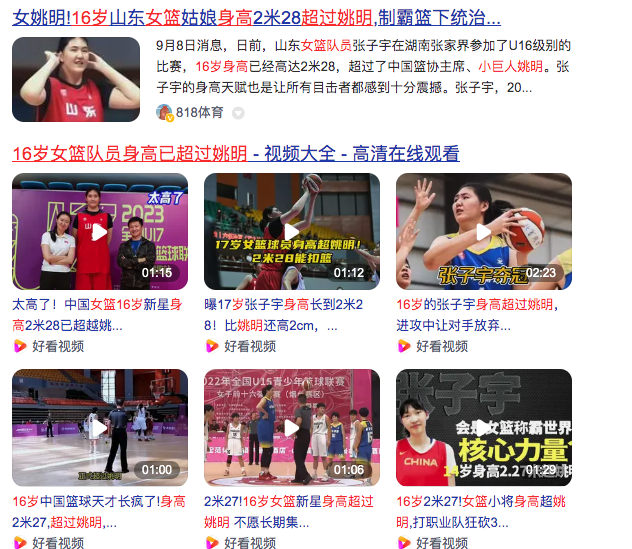The width and height of the screenshot is (632, 549).
Task: Open the title 太高了！中国女篮16岁新星
Action: 97,314
